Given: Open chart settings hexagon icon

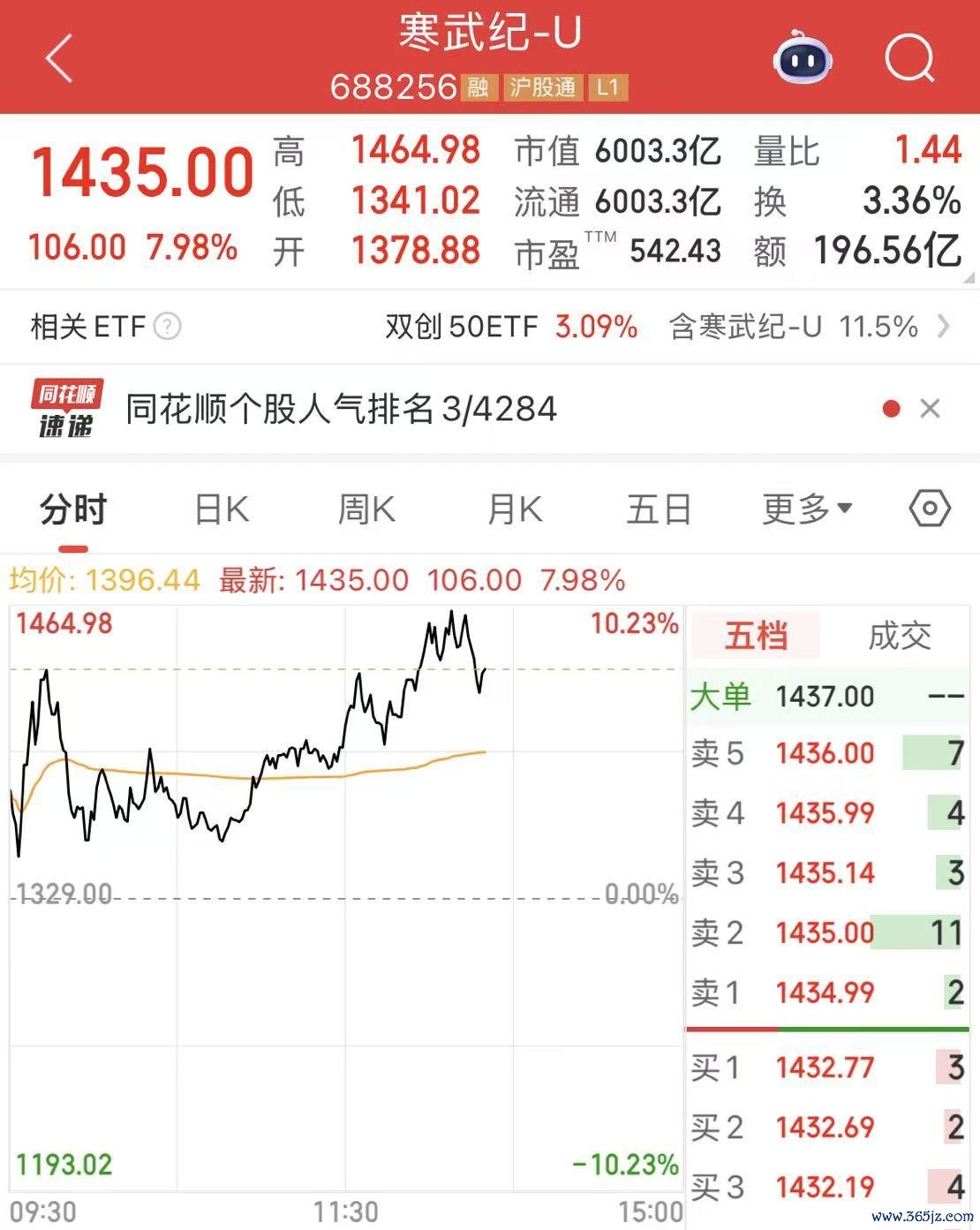Looking at the screenshot, I should 929,509.
